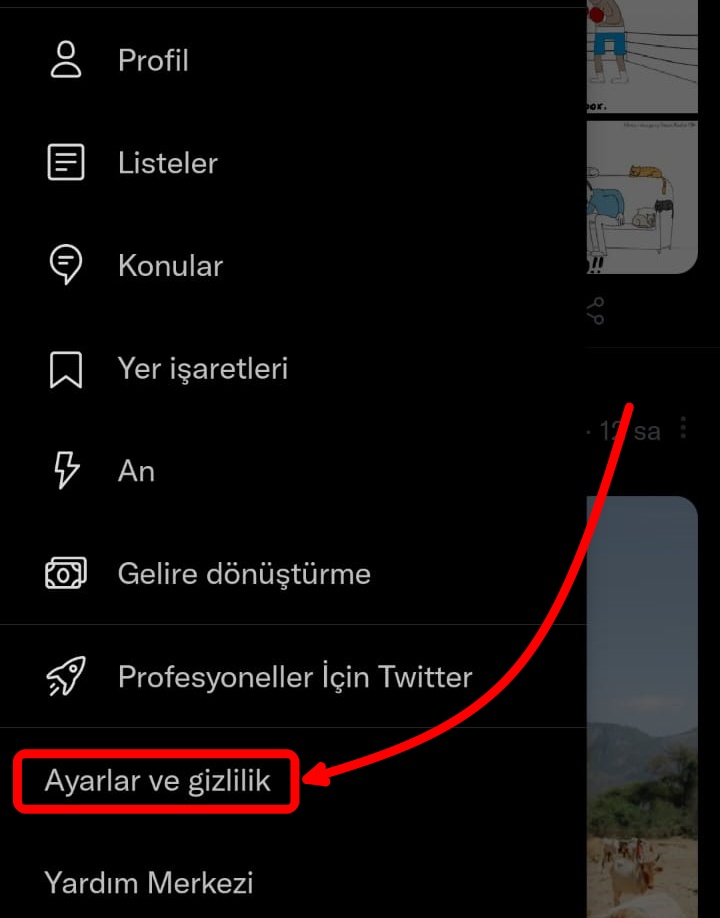720x918 pixels.
Task: Click the Gelire dönüştürme banknote icon
Action: (x=65, y=573)
